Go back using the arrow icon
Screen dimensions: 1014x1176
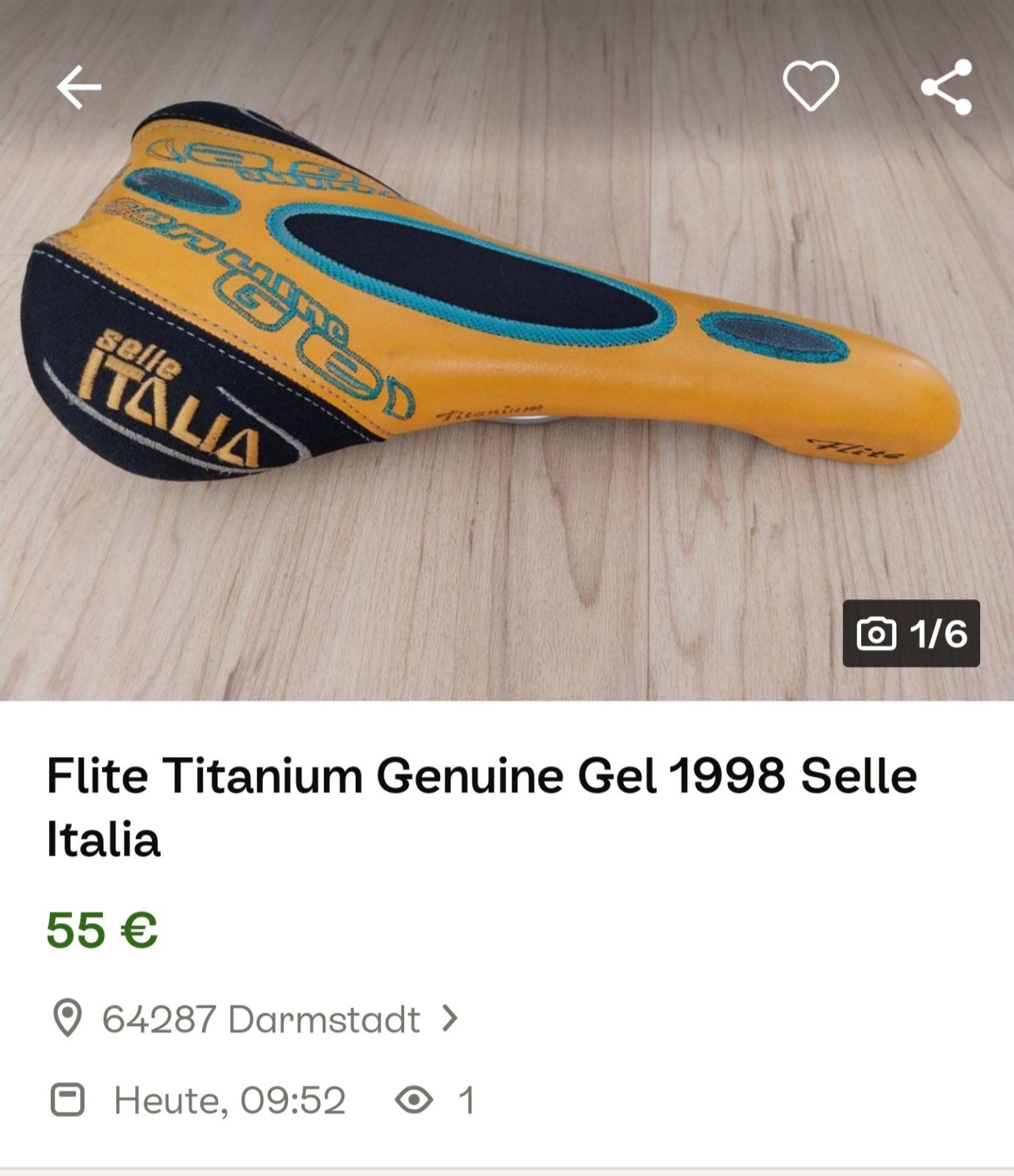point(79,87)
